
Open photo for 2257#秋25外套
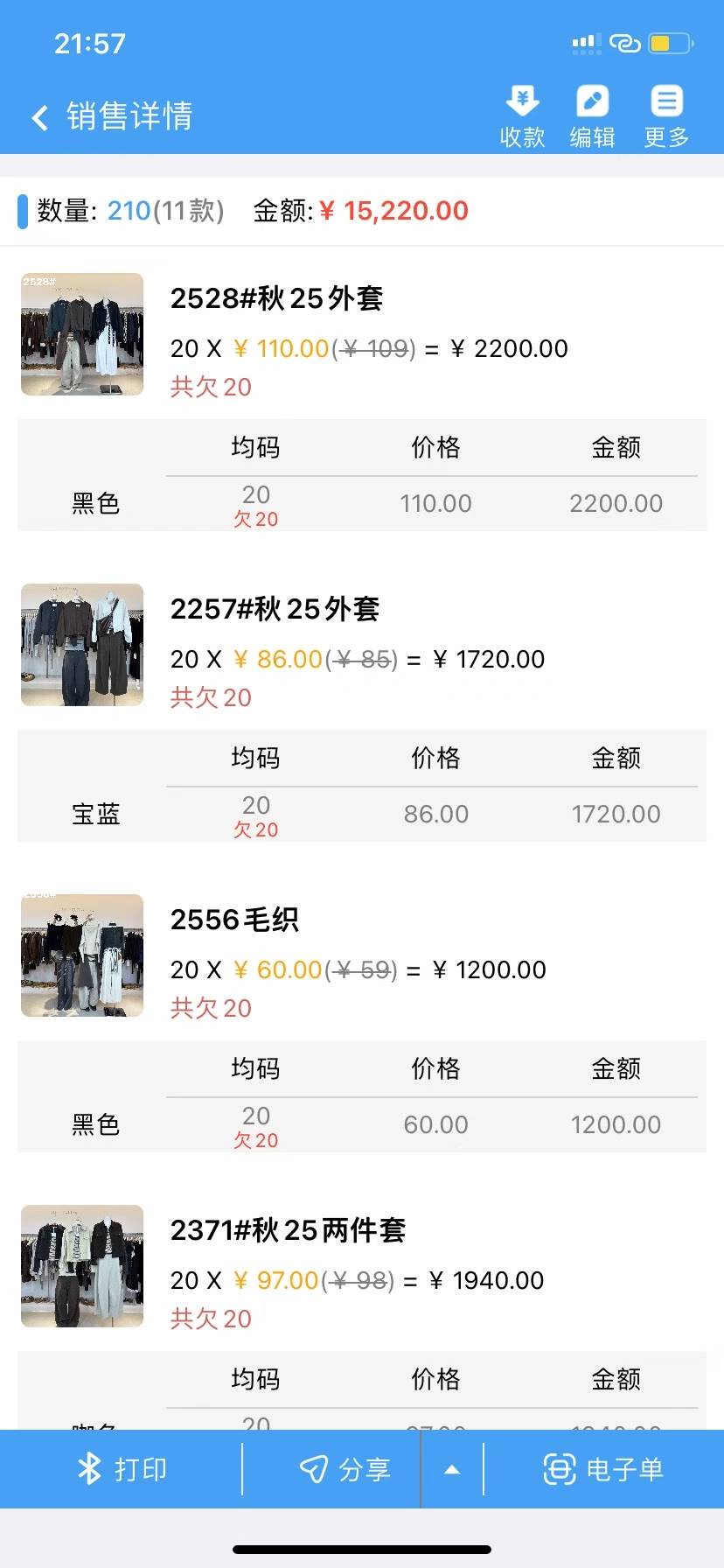point(82,645)
